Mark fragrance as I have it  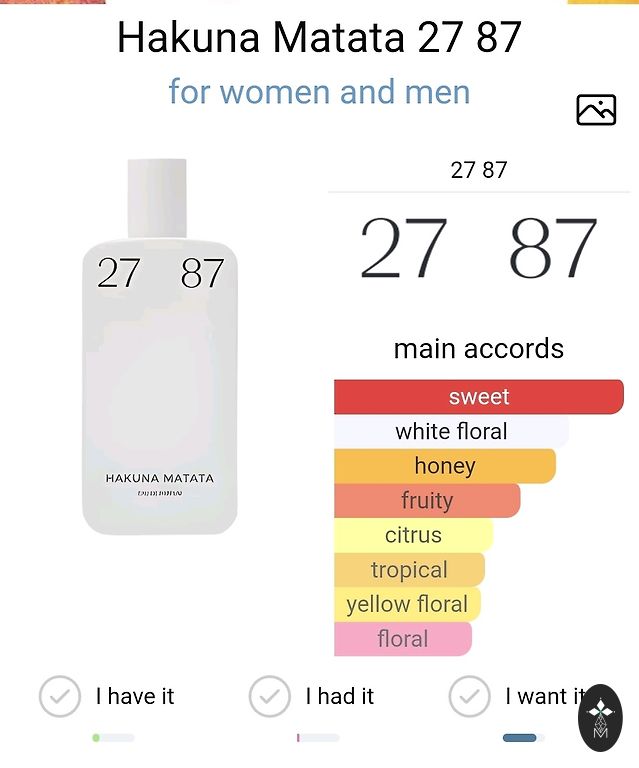(60, 696)
